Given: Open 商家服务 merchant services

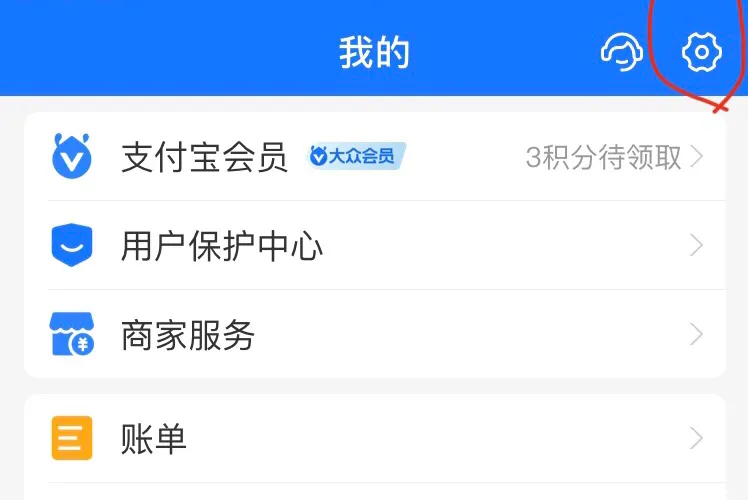Looking at the screenshot, I should (374, 335).
